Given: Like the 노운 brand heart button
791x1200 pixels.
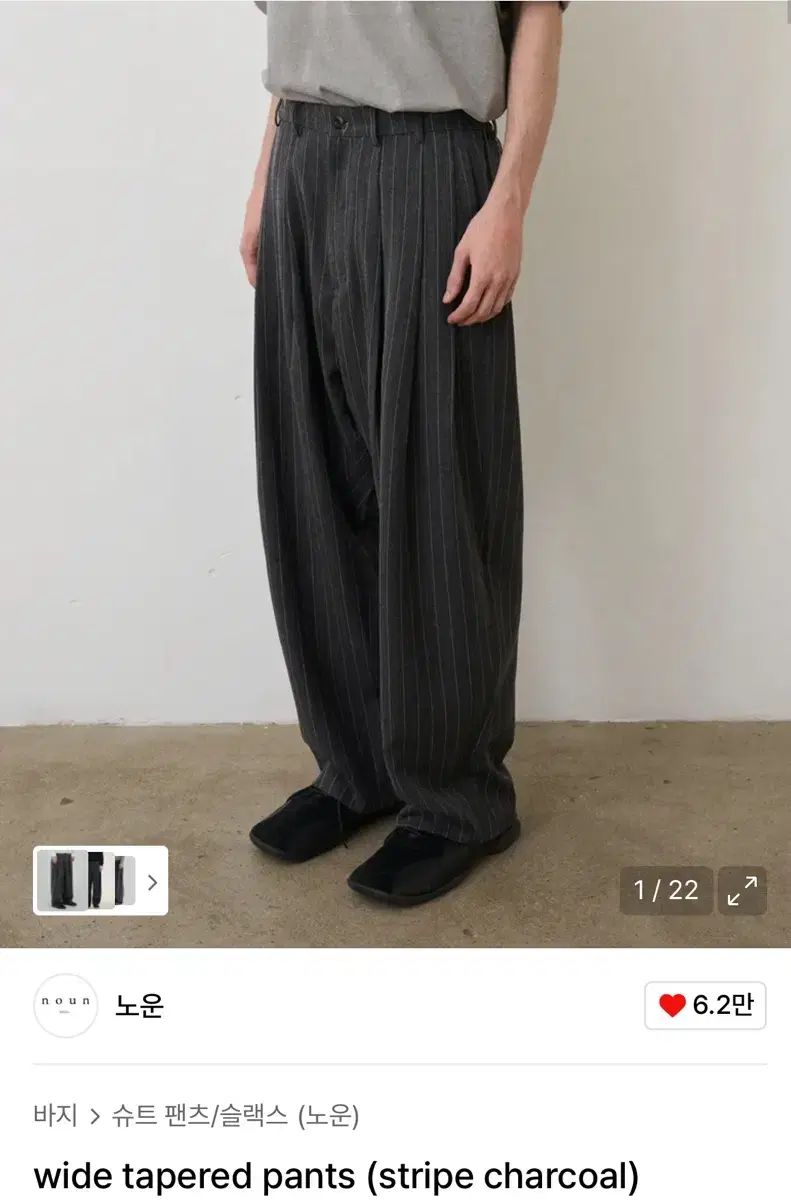Looking at the screenshot, I should (705, 1005).
